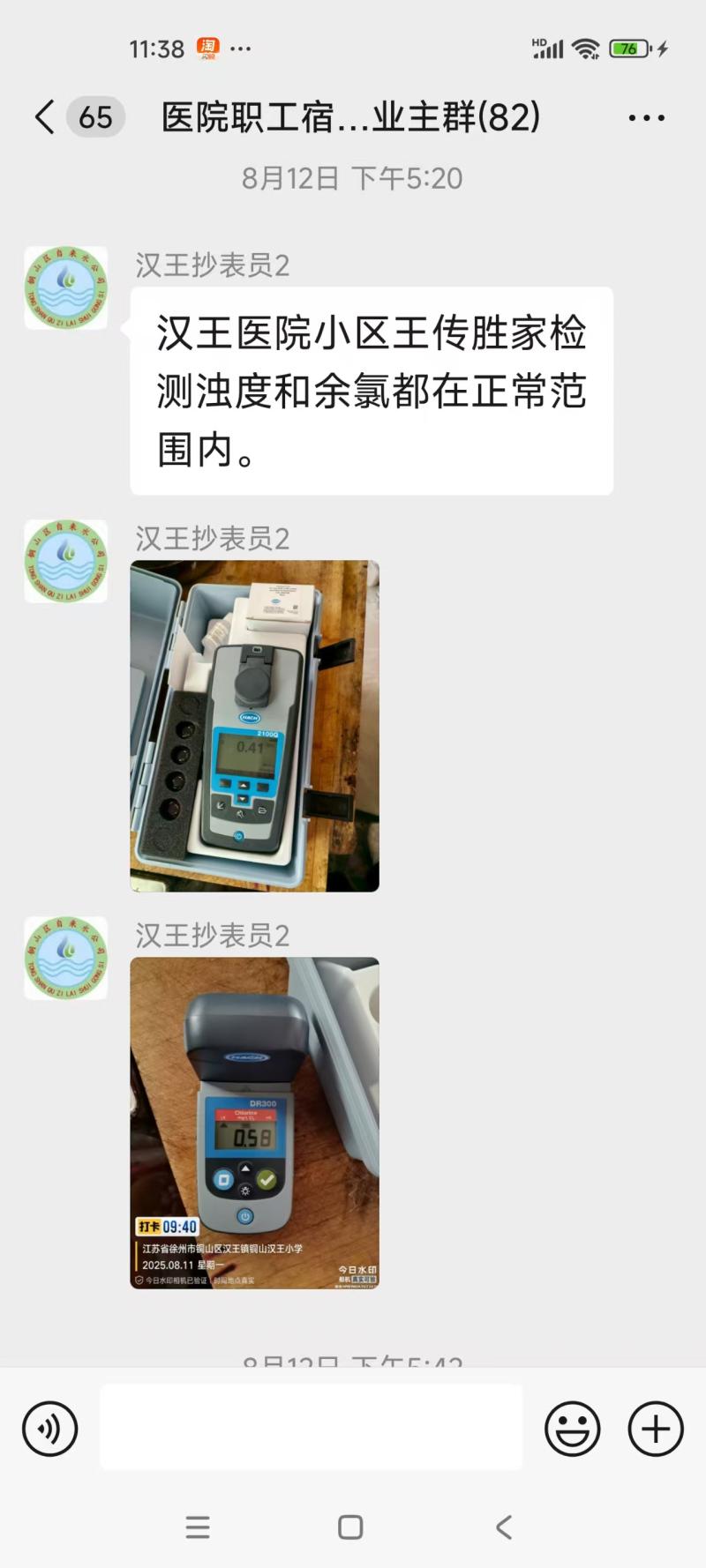Tap the message text field
This screenshot has width=706, height=1568.
[x=311, y=1429]
